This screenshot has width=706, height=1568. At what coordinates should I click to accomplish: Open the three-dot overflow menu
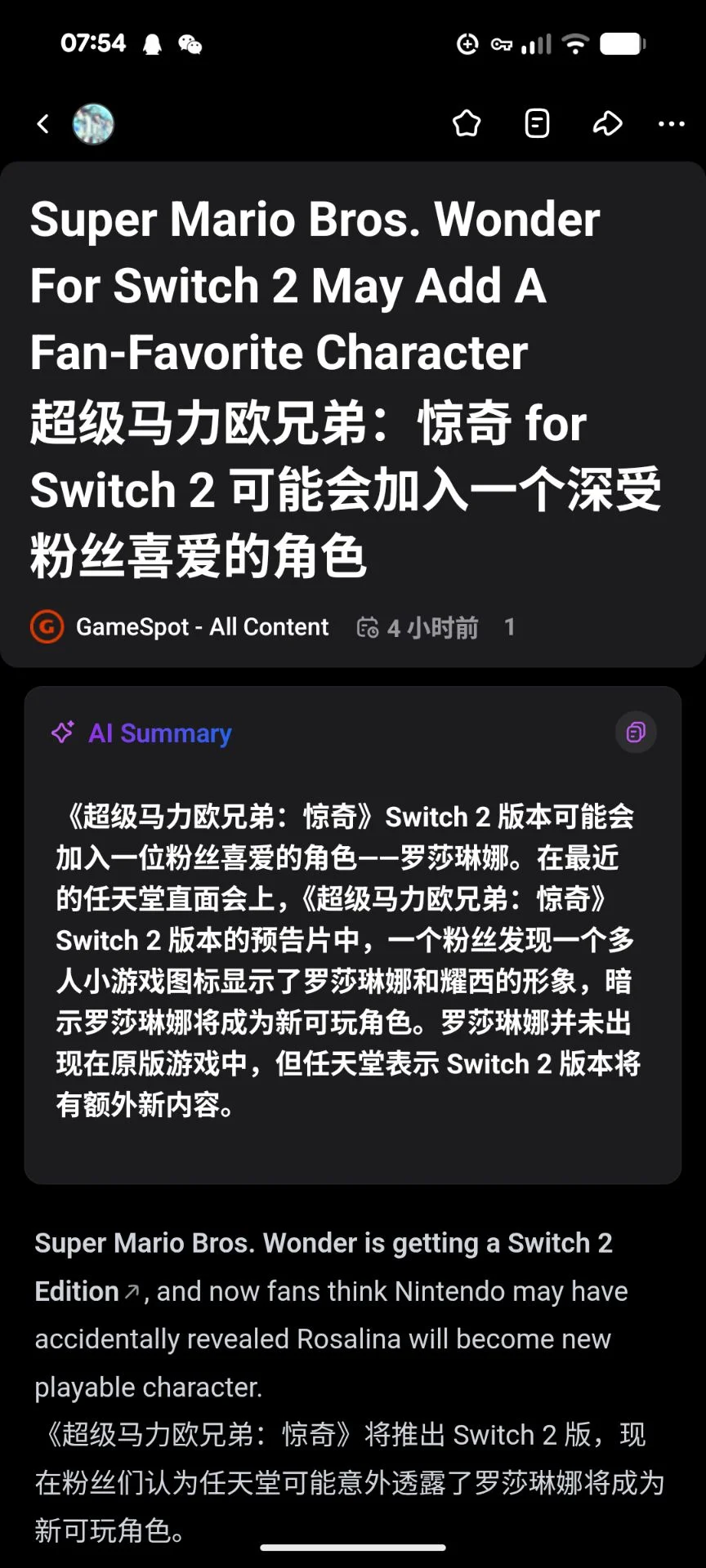[x=671, y=124]
